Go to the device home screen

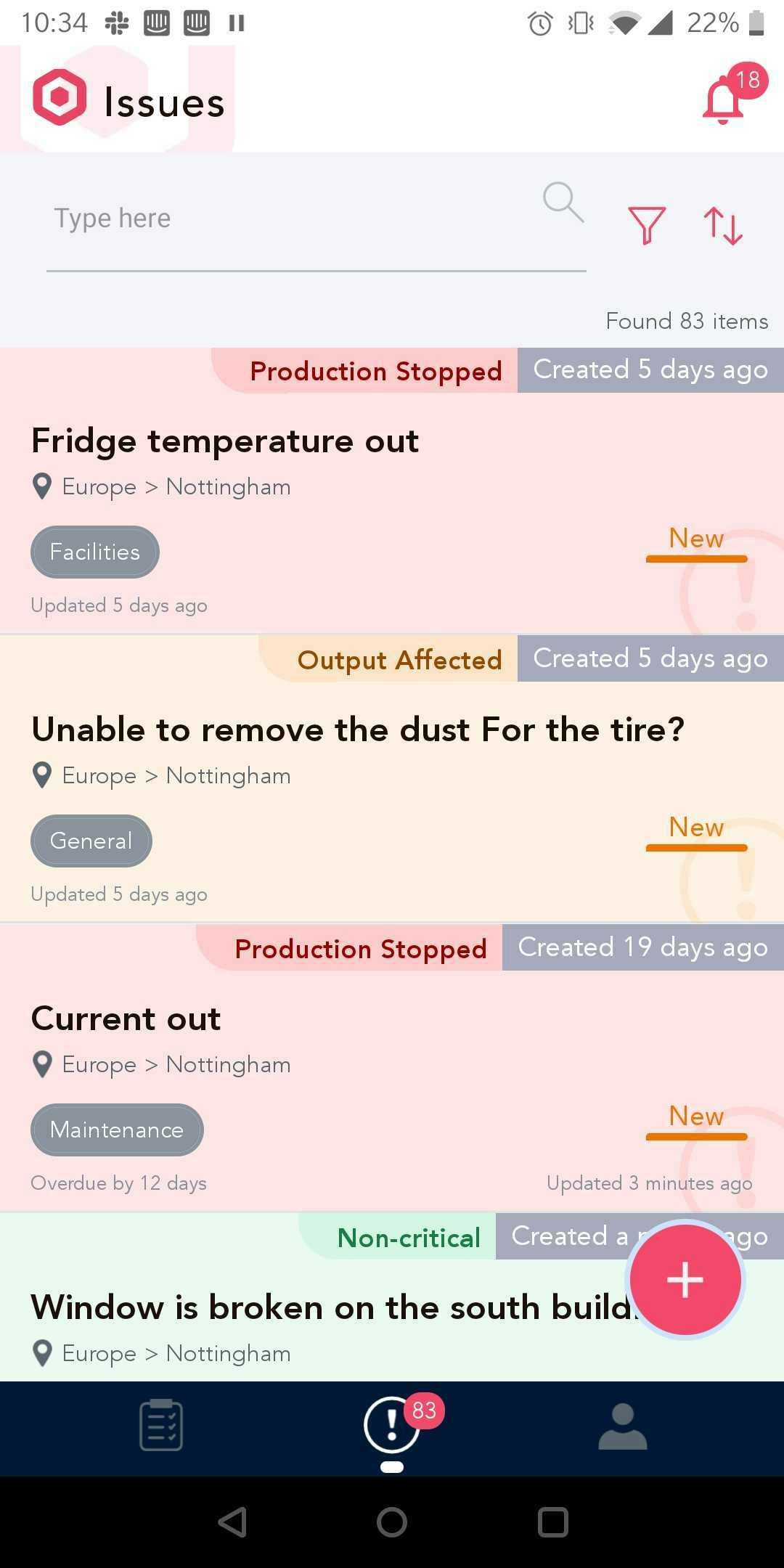click(x=392, y=1522)
